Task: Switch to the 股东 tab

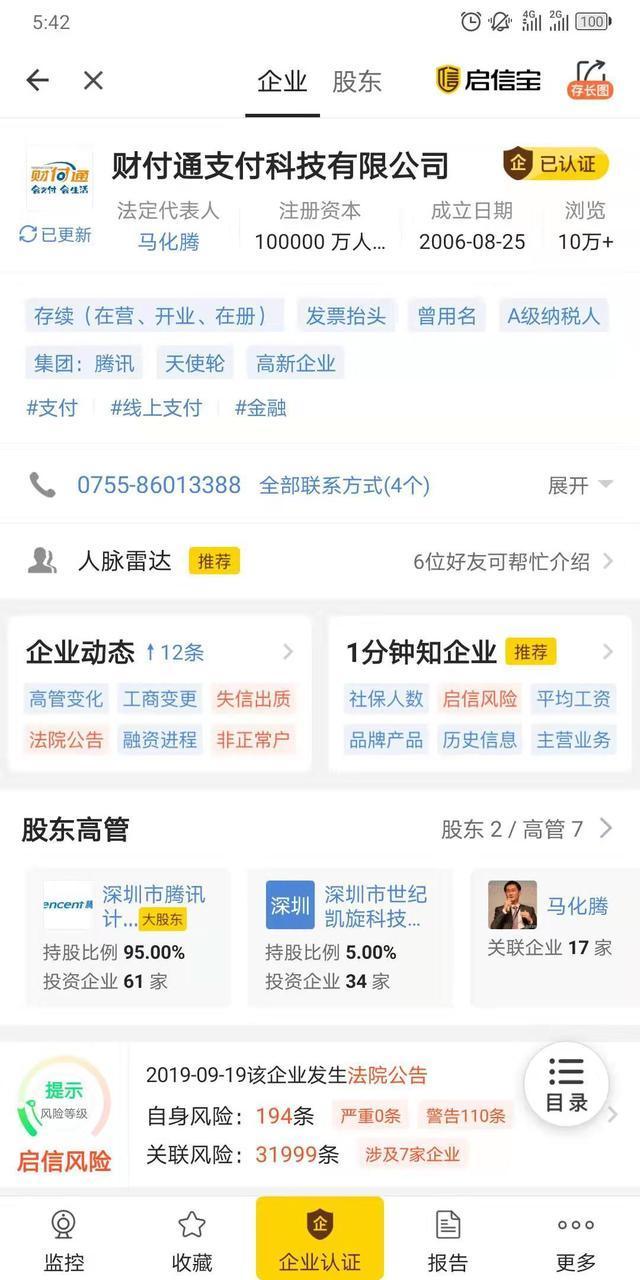Action: [357, 81]
